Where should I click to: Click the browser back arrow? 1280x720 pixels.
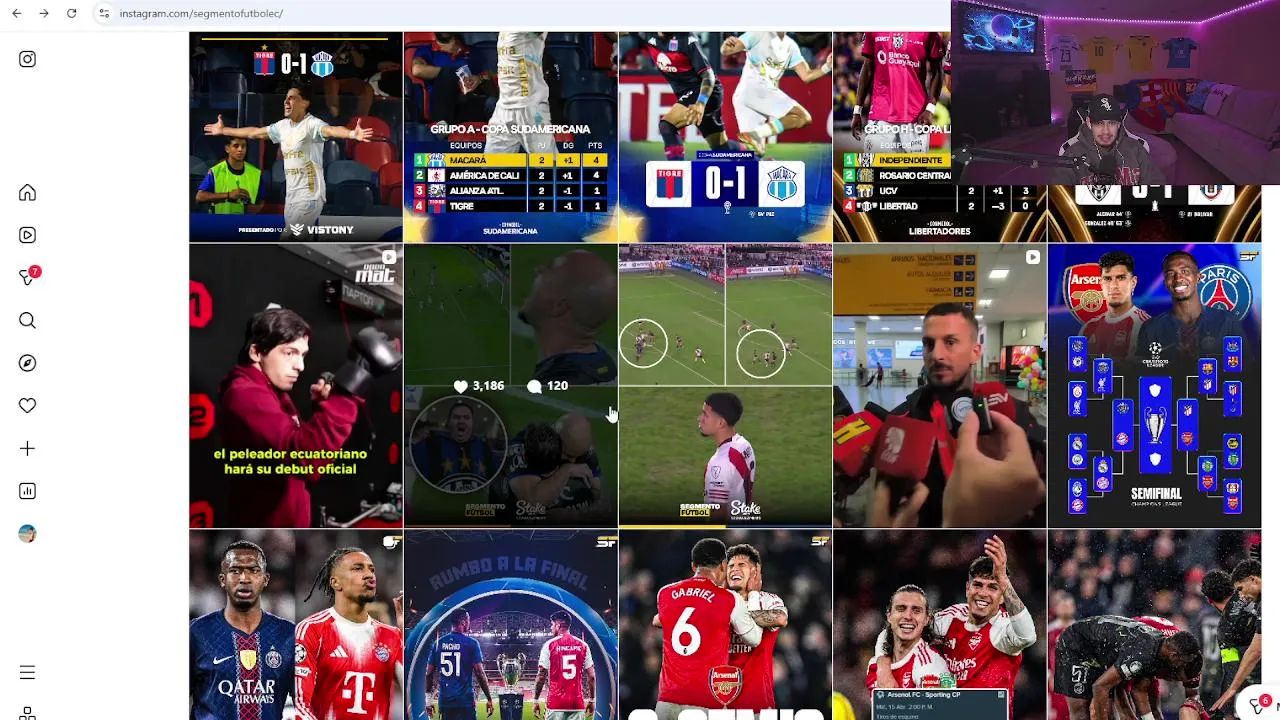[x=16, y=13]
